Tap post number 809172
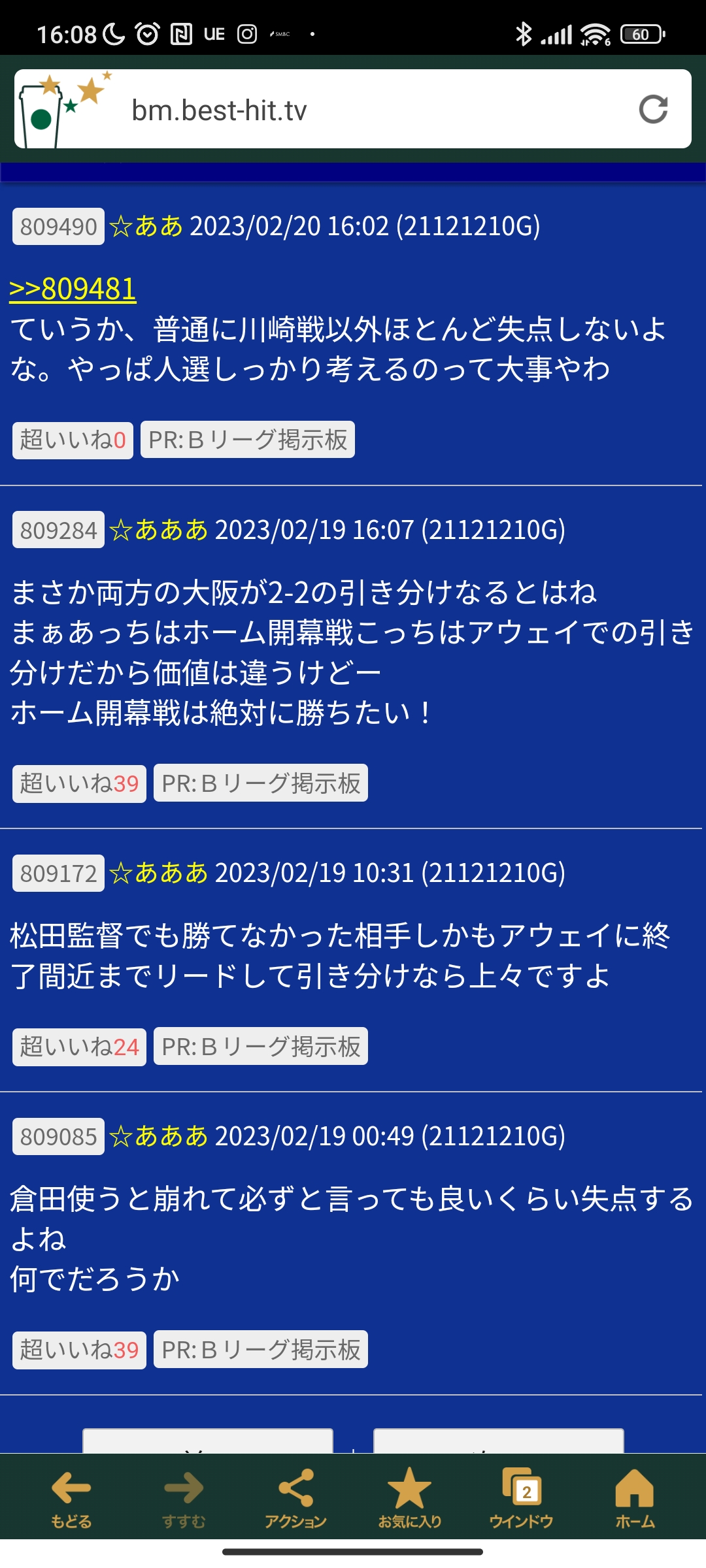706x1568 pixels. click(x=58, y=874)
